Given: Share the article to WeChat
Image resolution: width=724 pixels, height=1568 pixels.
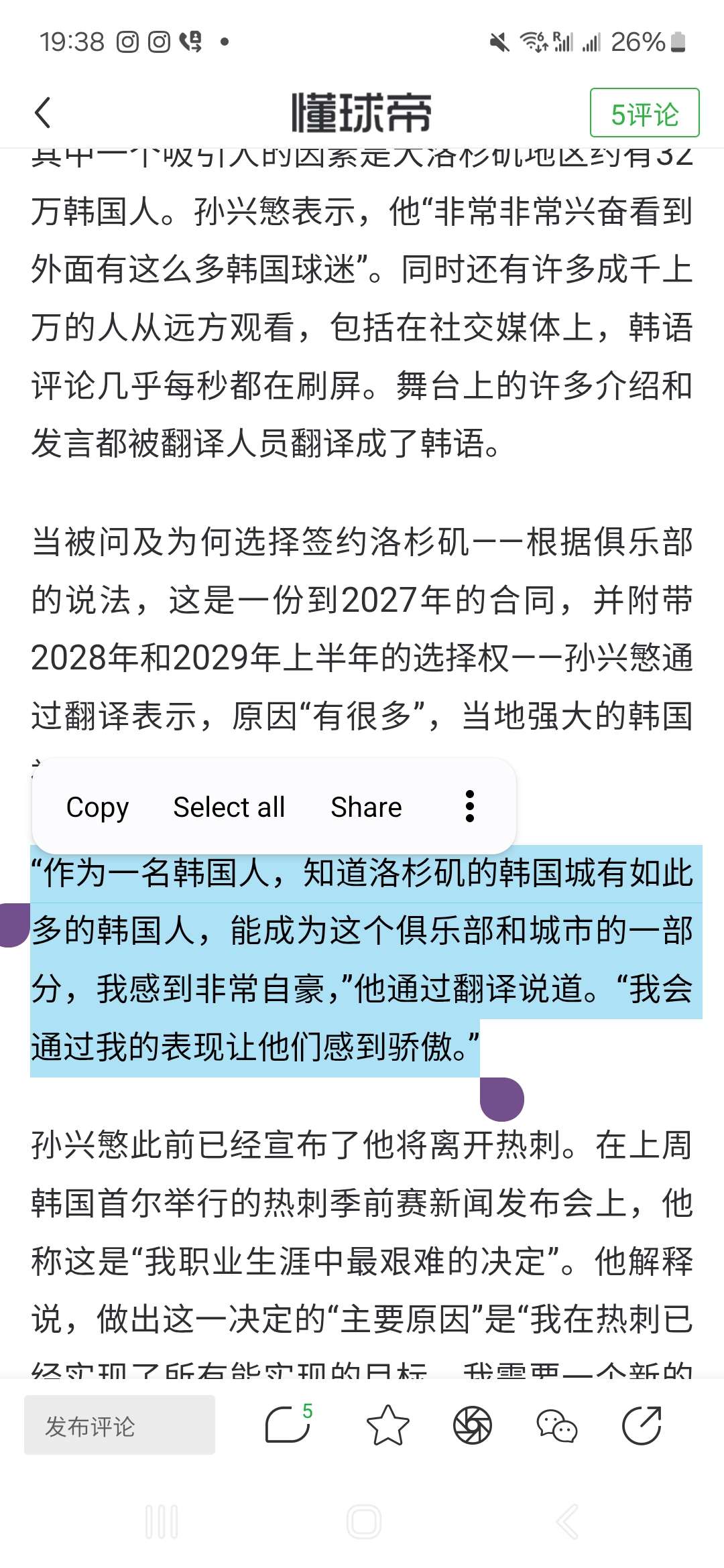Looking at the screenshot, I should (x=557, y=1425).
